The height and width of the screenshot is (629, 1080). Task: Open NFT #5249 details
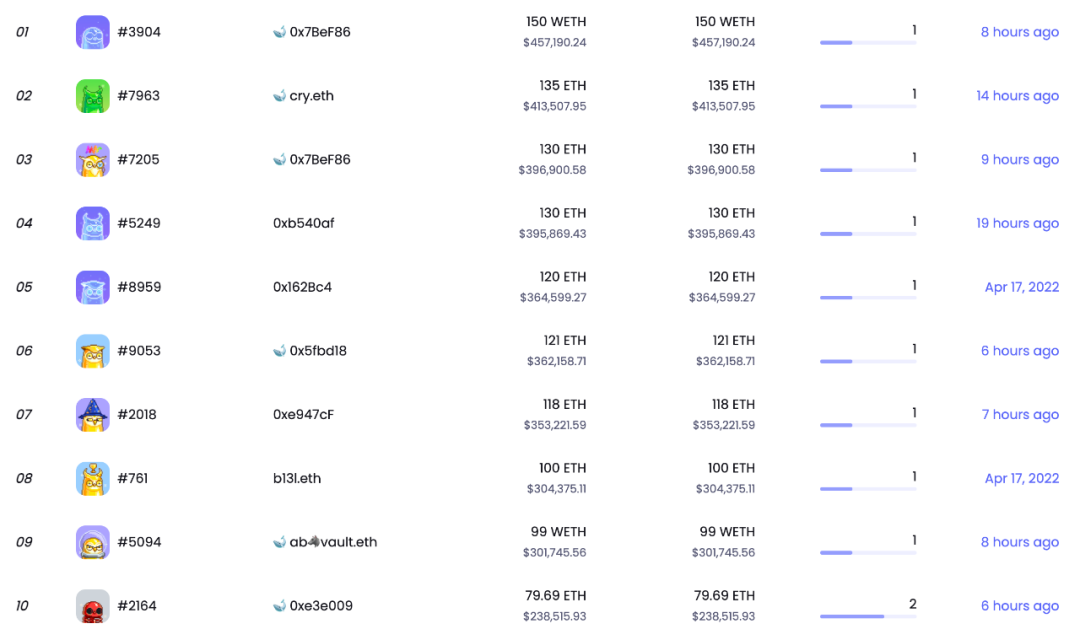138,223
